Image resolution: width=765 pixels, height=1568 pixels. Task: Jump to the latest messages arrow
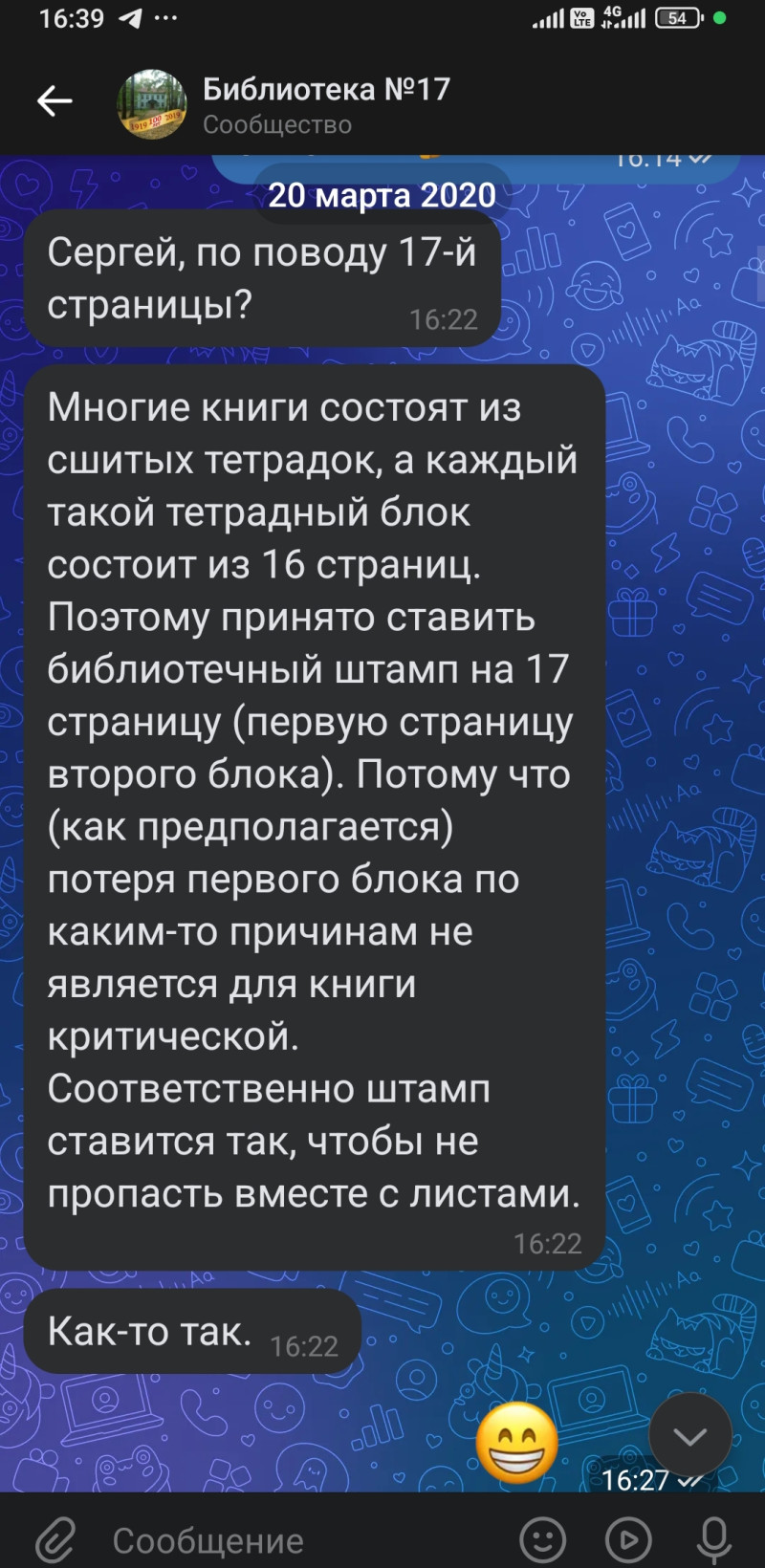[690, 1434]
